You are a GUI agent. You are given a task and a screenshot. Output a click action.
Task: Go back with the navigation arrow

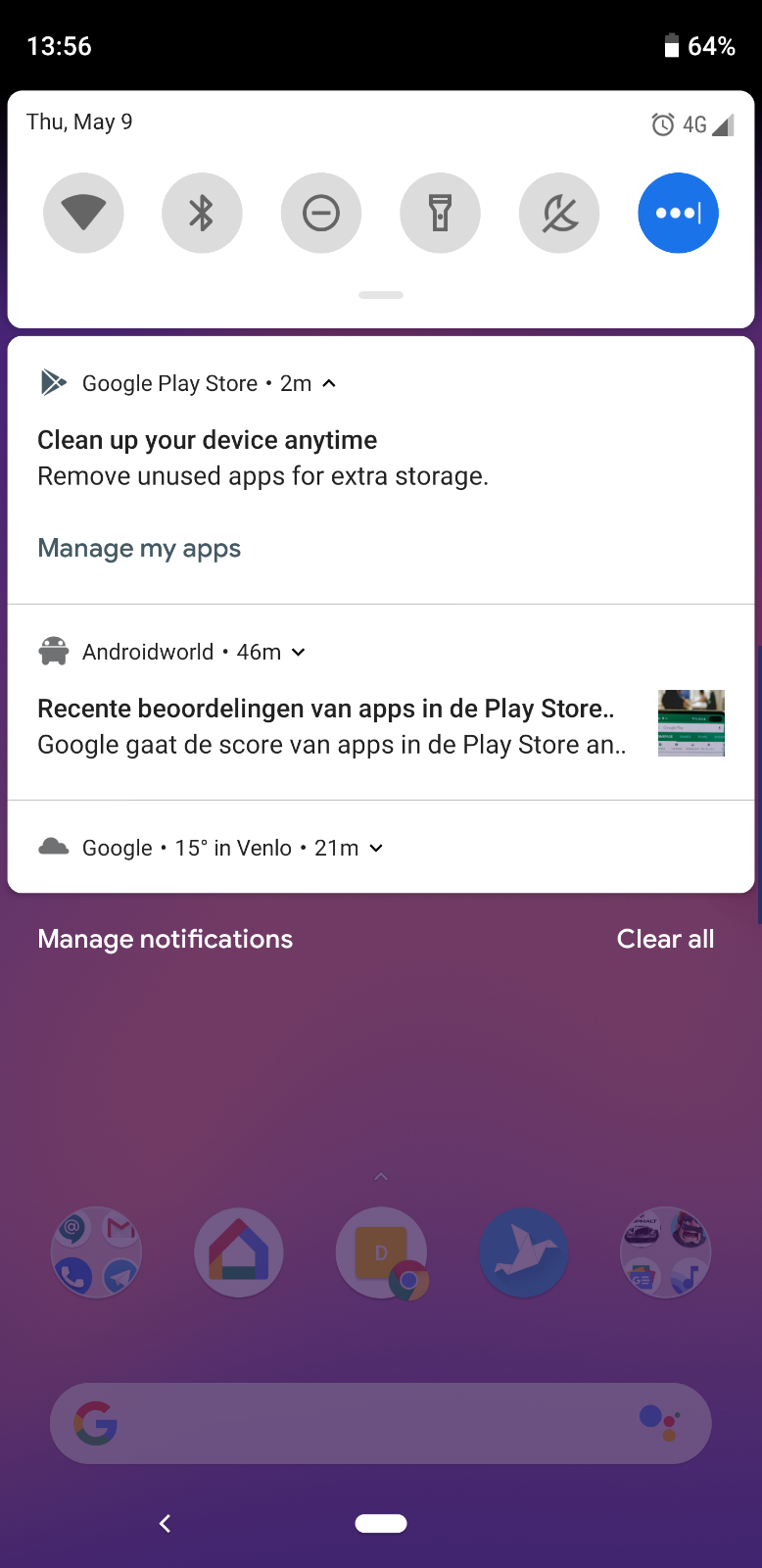click(165, 1523)
